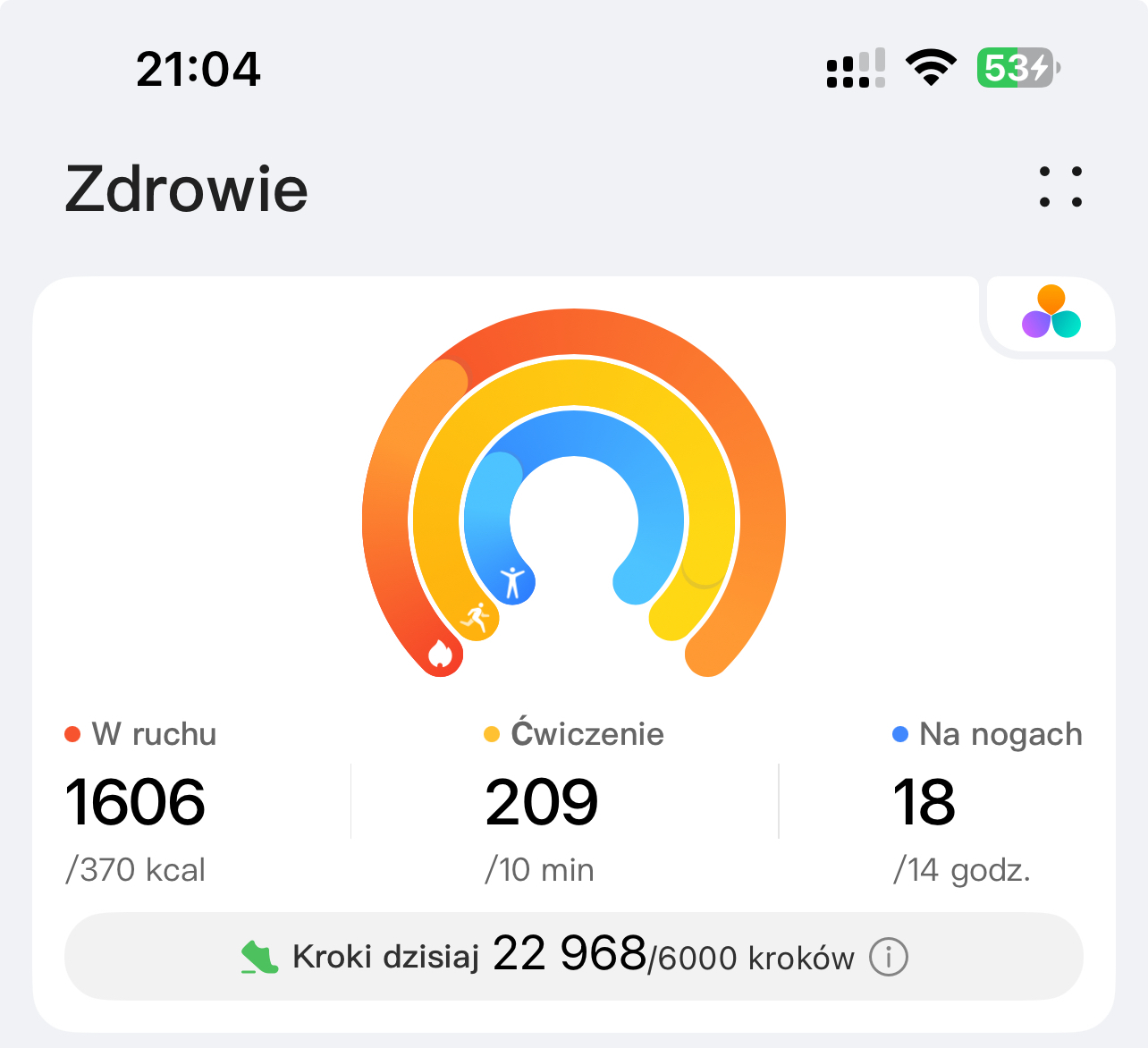Open the four-dot menu beside Zdrowie

(x=1060, y=187)
